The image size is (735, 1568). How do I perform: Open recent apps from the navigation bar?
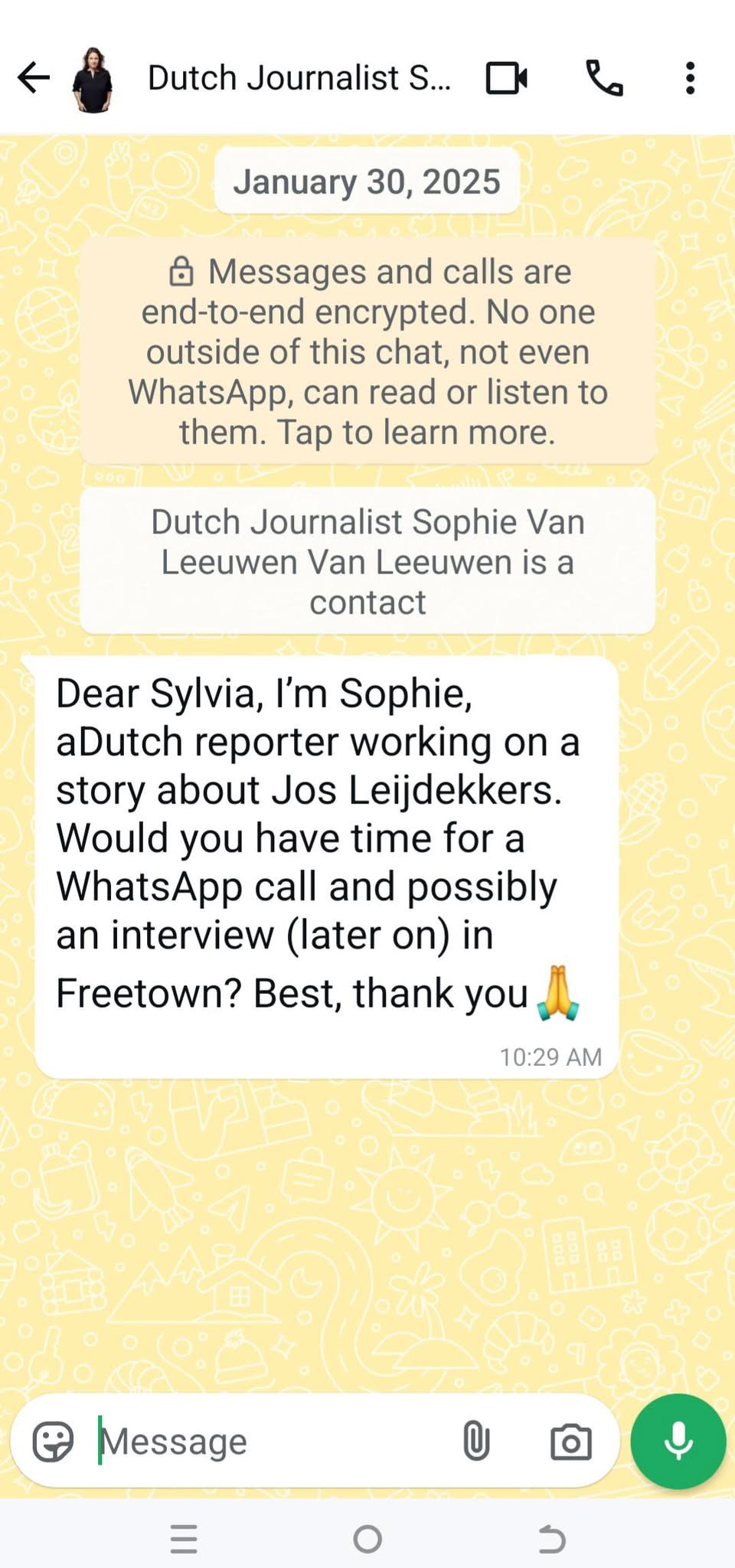(x=184, y=1539)
